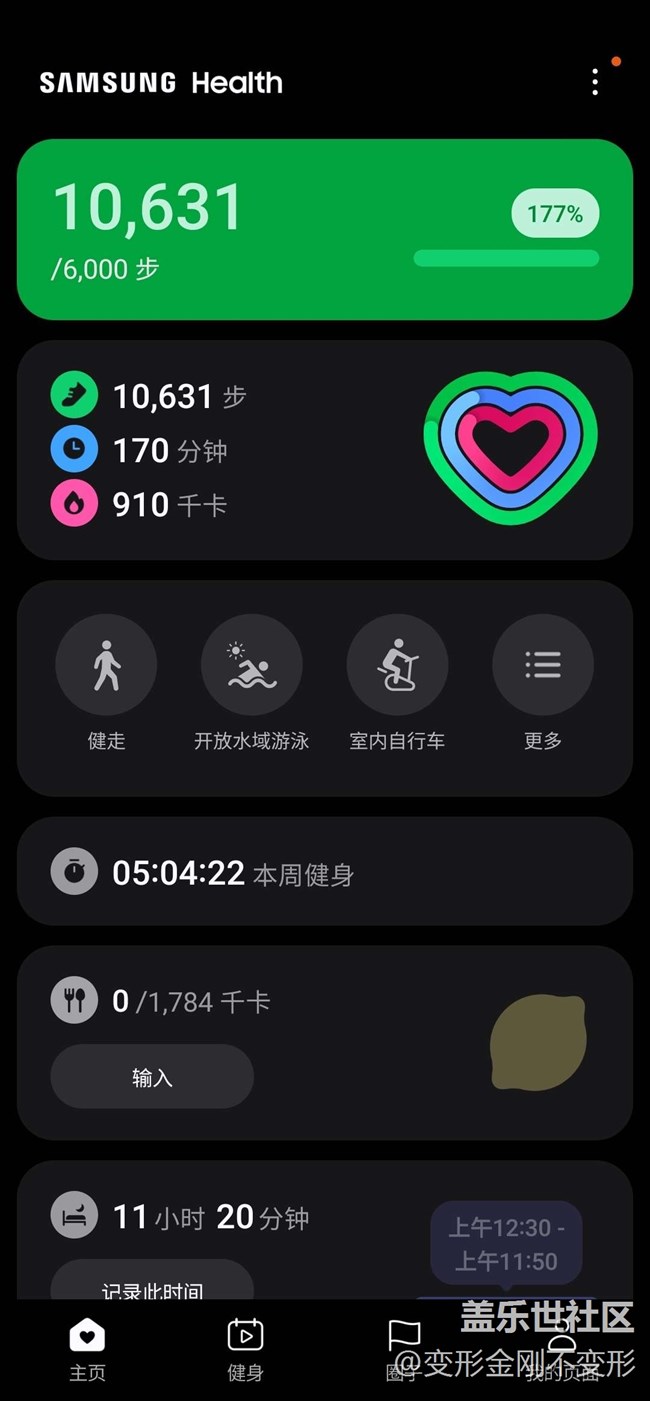The width and height of the screenshot is (650, 1401).
Task: Show 更多 exercise types
Action: click(543, 666)
